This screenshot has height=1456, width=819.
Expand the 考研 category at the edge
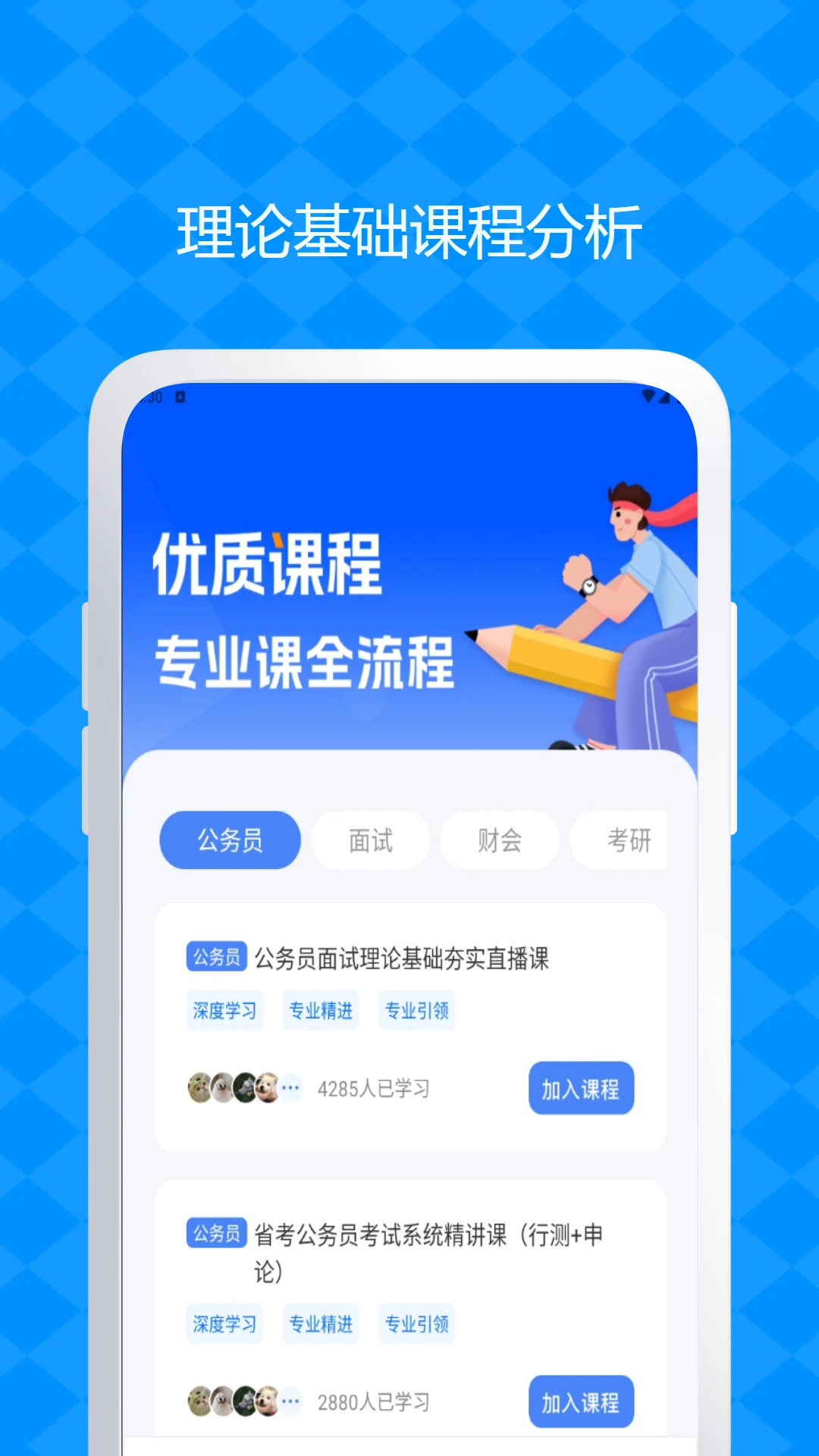point(631,839)
